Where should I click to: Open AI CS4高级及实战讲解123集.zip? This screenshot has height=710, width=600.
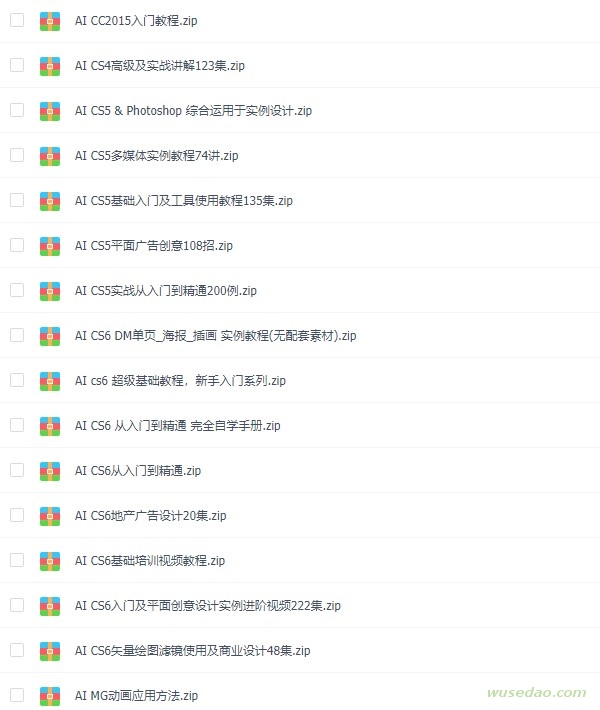click(x=159, y=66)
